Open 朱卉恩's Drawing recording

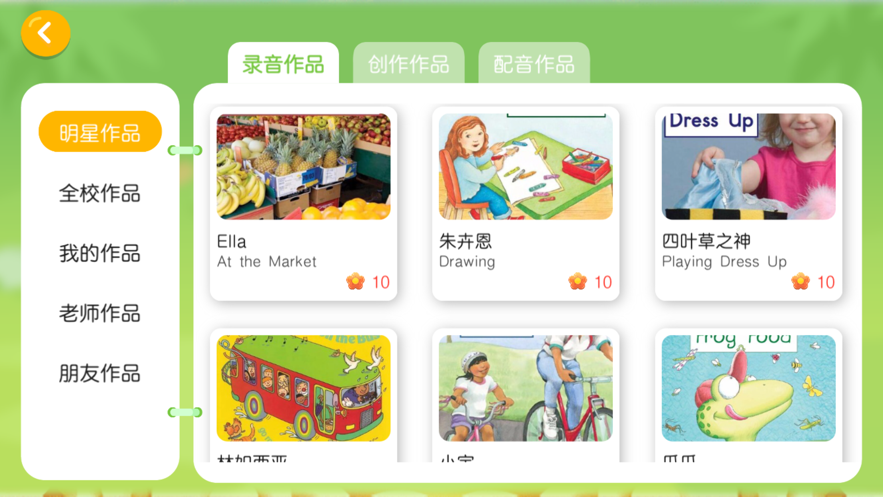[x=525, y=203]
